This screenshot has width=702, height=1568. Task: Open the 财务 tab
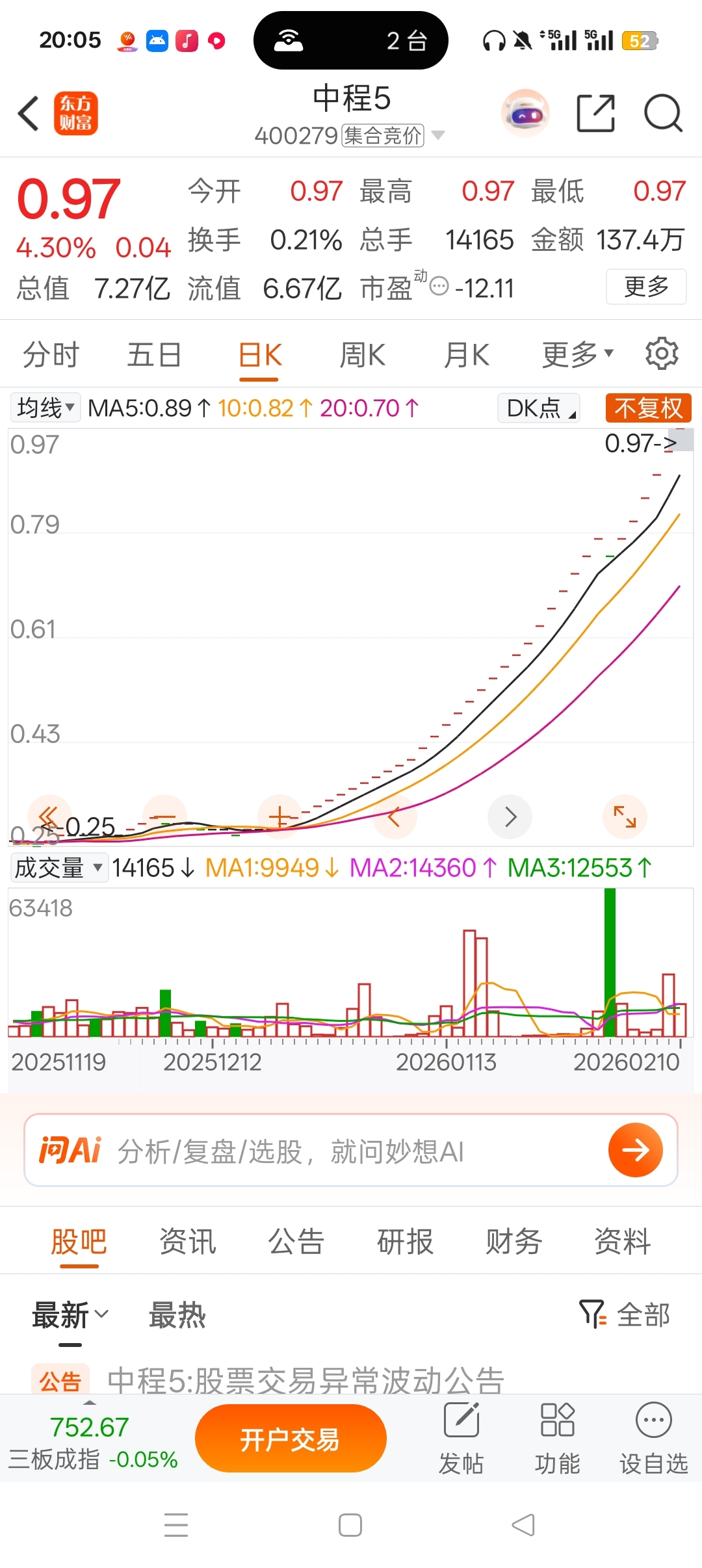pos(513,1242)
